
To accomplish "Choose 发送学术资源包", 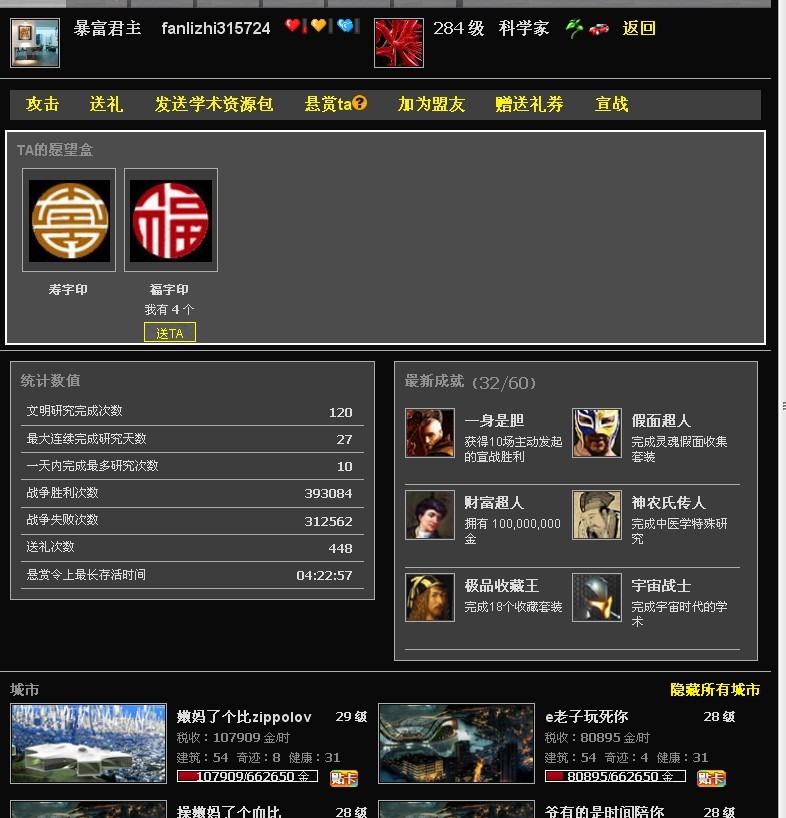I will 213,104.
